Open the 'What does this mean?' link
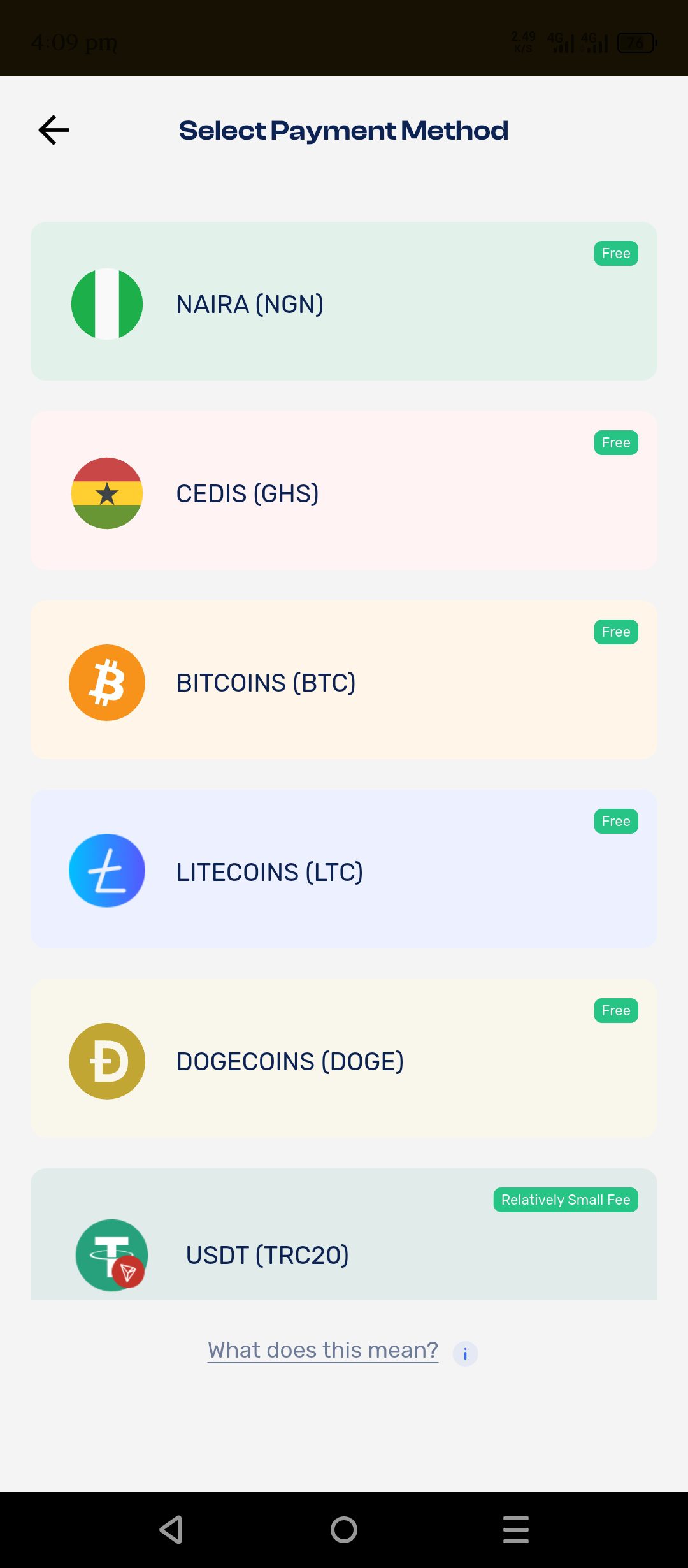The height and width of the screenshot is (1568, 688). (322, 1349)
